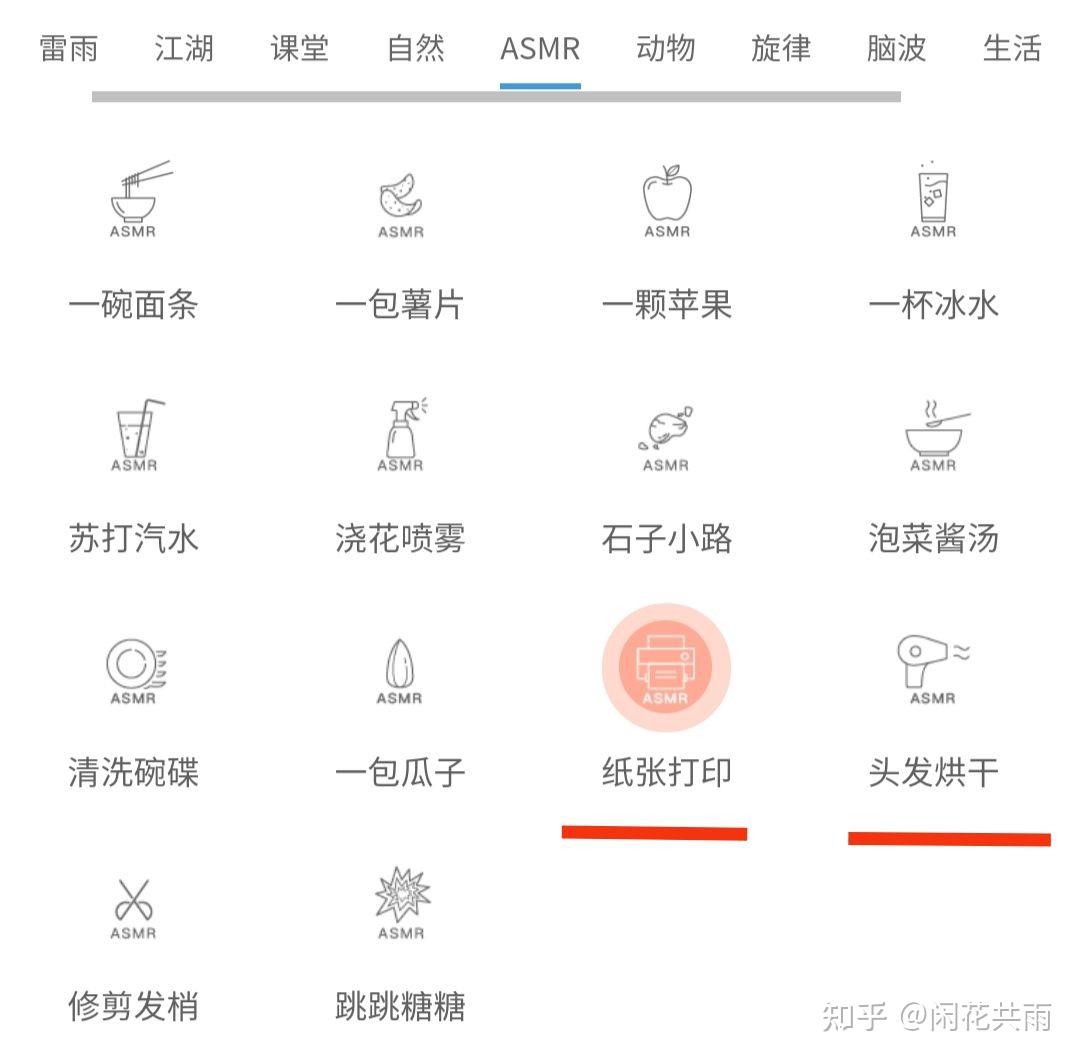Go to the 动物 tab
This screenshot has width=1080, height=1061.
coord(665,49)
